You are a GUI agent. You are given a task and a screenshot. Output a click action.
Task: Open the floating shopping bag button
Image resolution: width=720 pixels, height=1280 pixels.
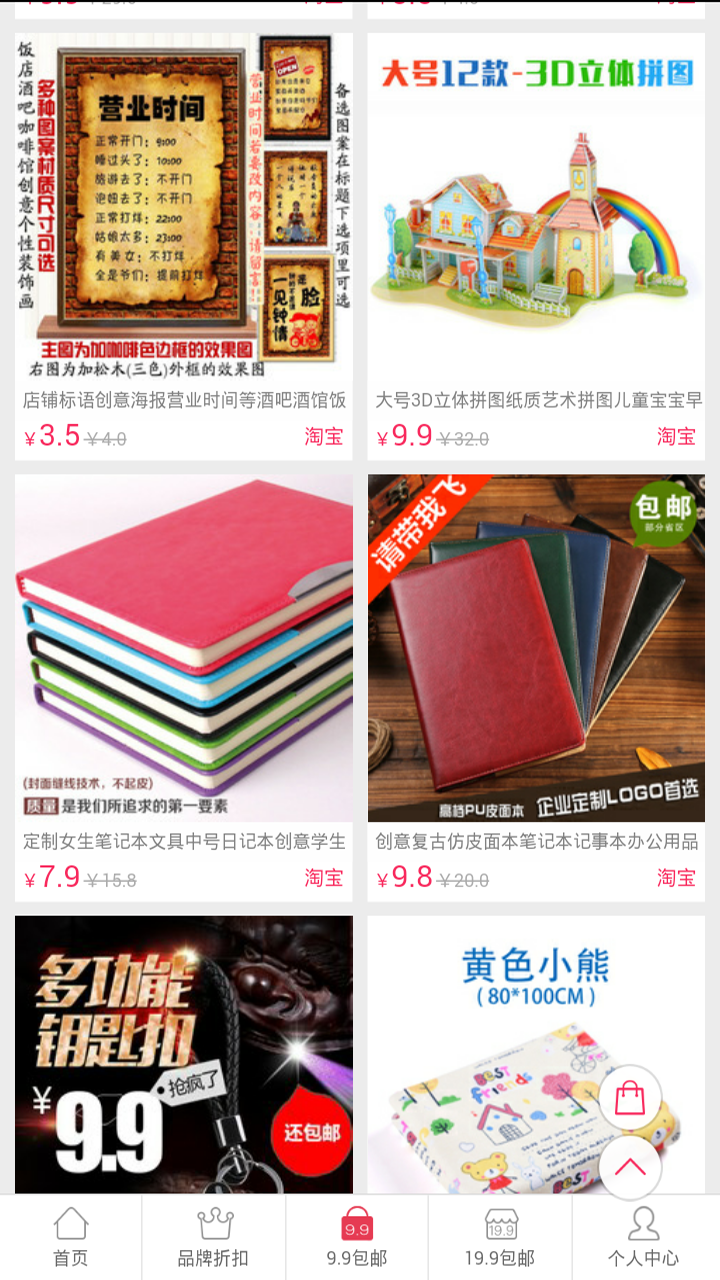630,1098
